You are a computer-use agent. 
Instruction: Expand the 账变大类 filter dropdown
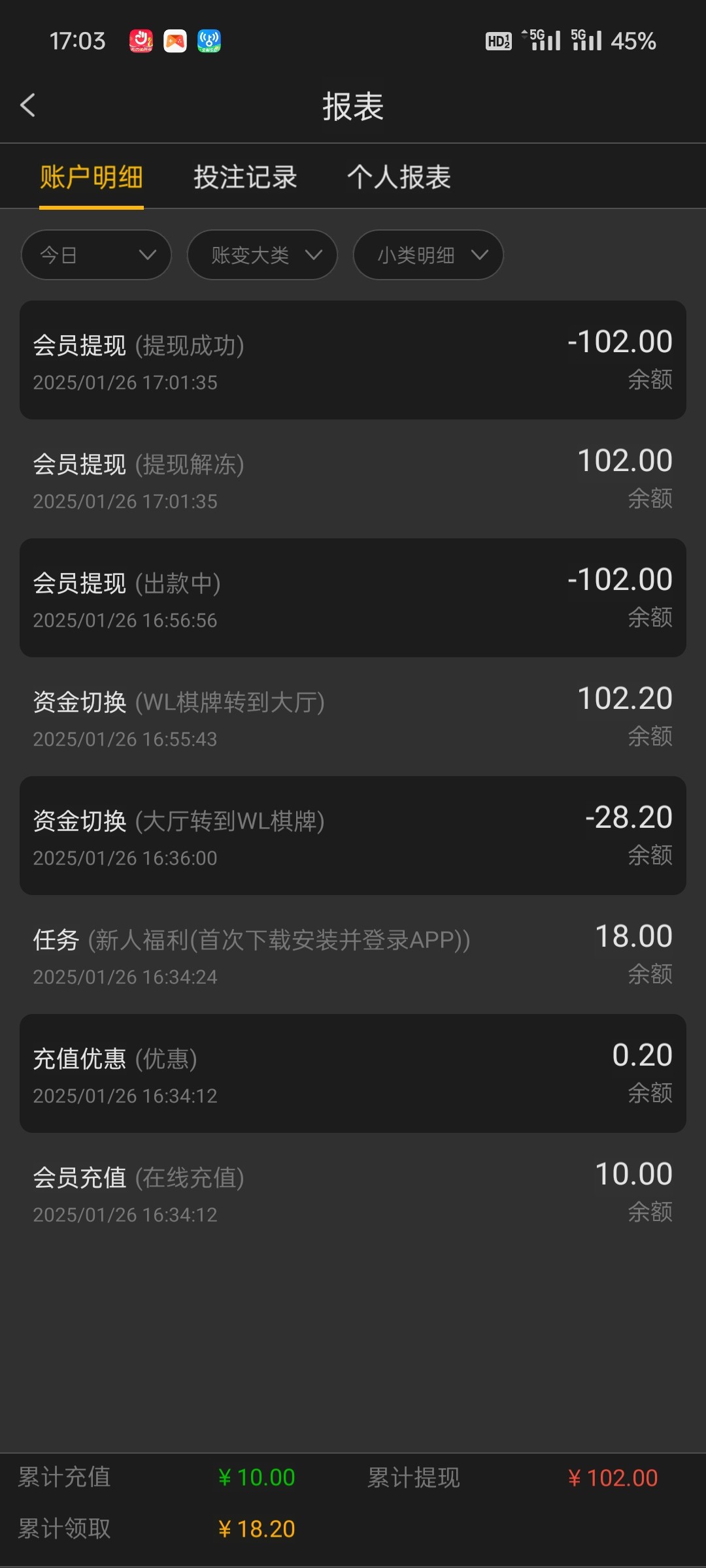[262, 255]
